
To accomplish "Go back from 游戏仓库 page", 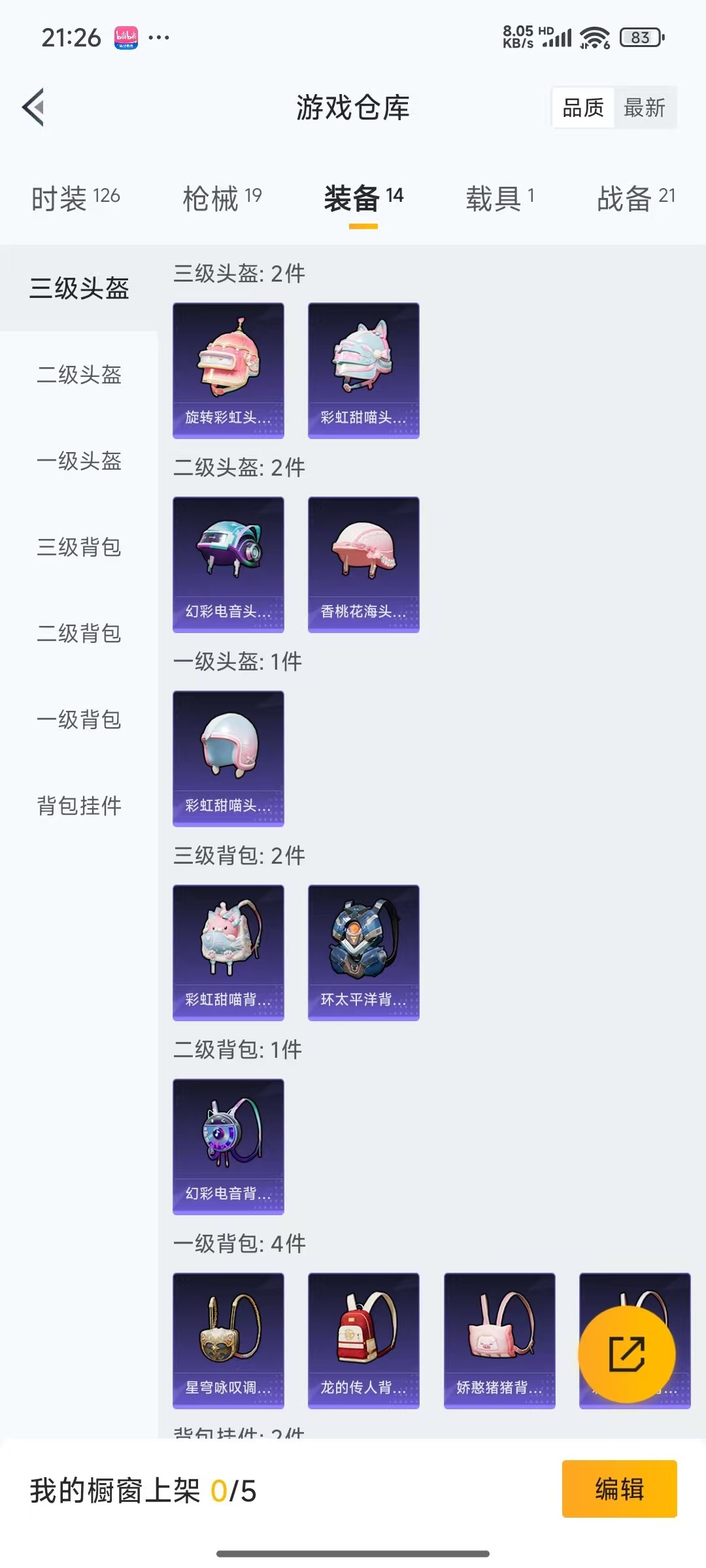I will (34, 107).
